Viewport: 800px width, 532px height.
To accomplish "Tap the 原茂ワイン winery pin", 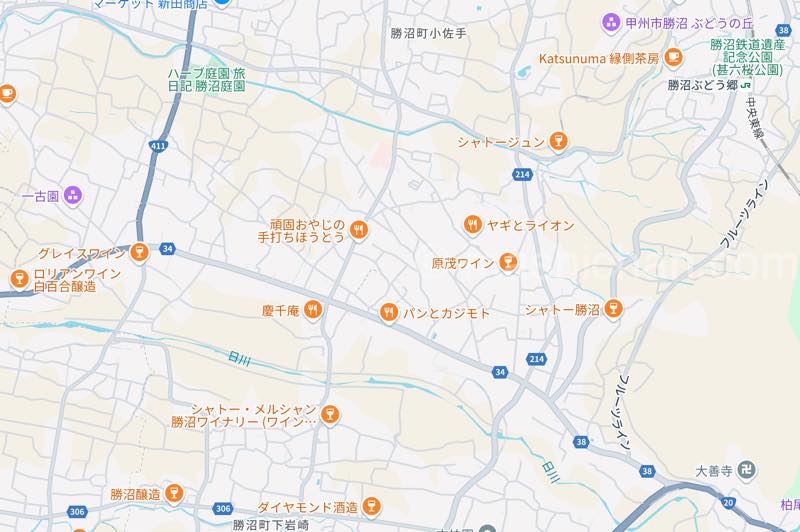I will [x=508, y=263].
